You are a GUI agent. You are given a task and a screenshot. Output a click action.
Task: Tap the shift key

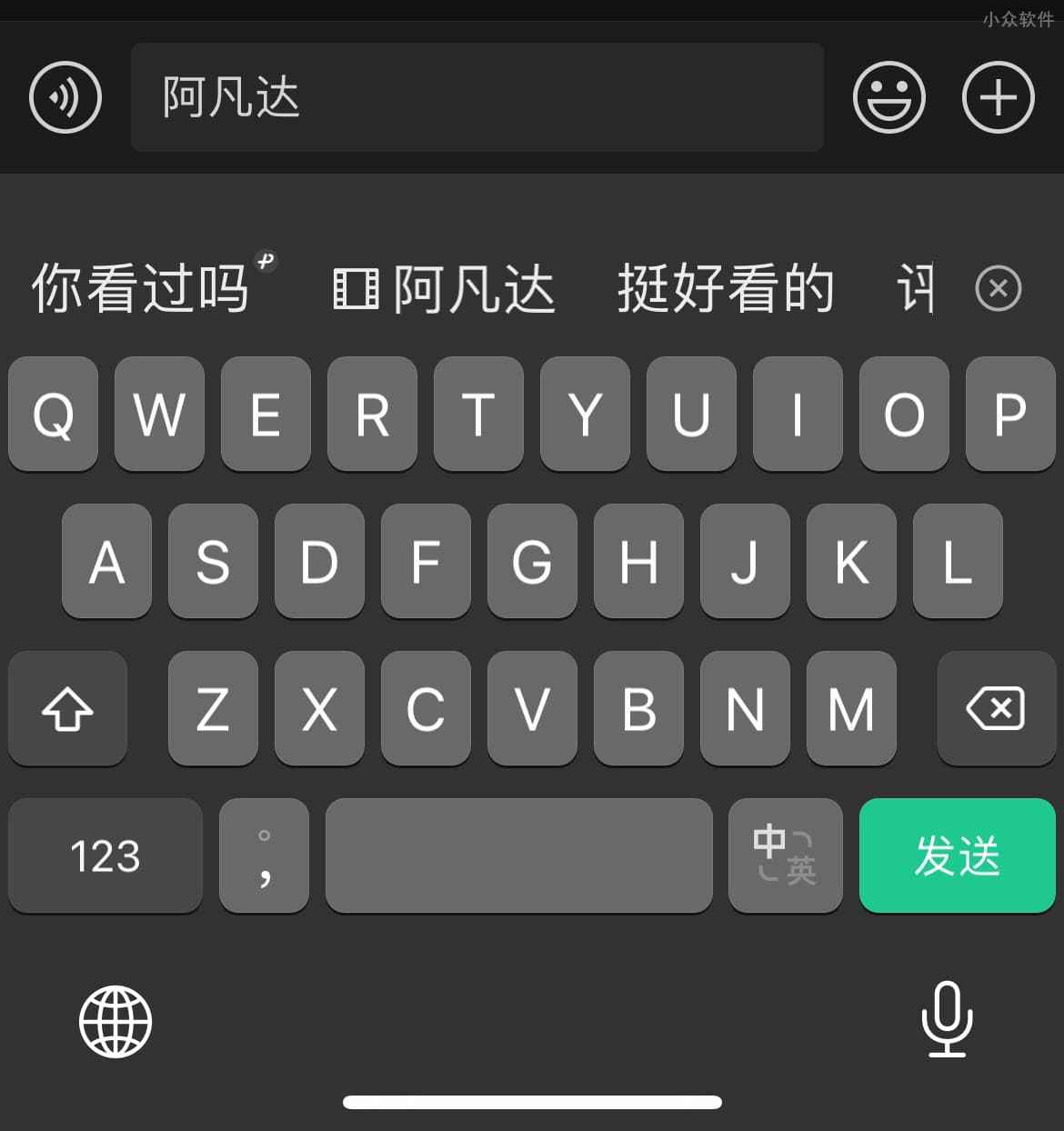[x=67, y=708]
